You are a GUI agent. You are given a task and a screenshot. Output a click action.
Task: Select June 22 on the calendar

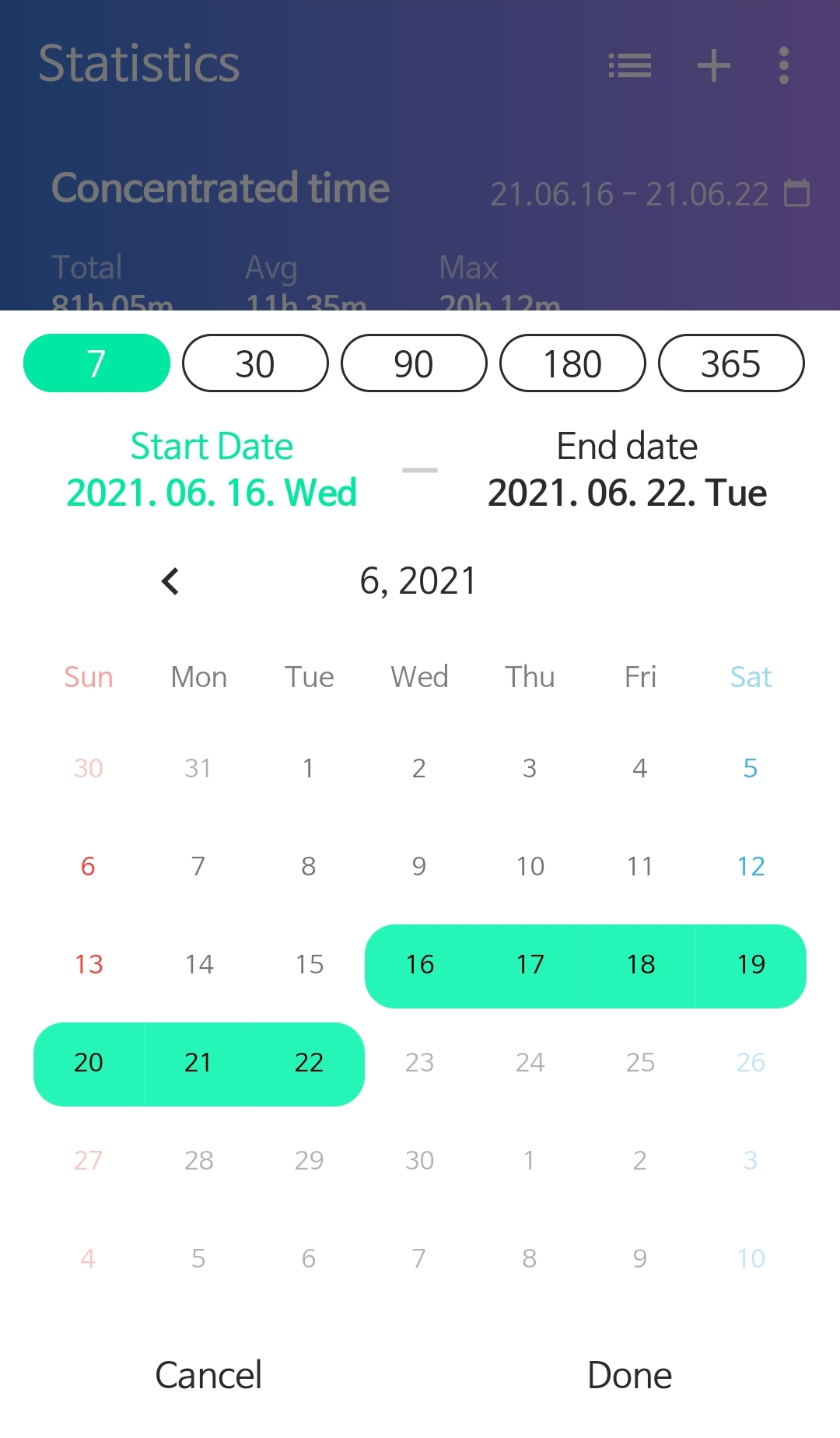click(x=309, y=1063)
